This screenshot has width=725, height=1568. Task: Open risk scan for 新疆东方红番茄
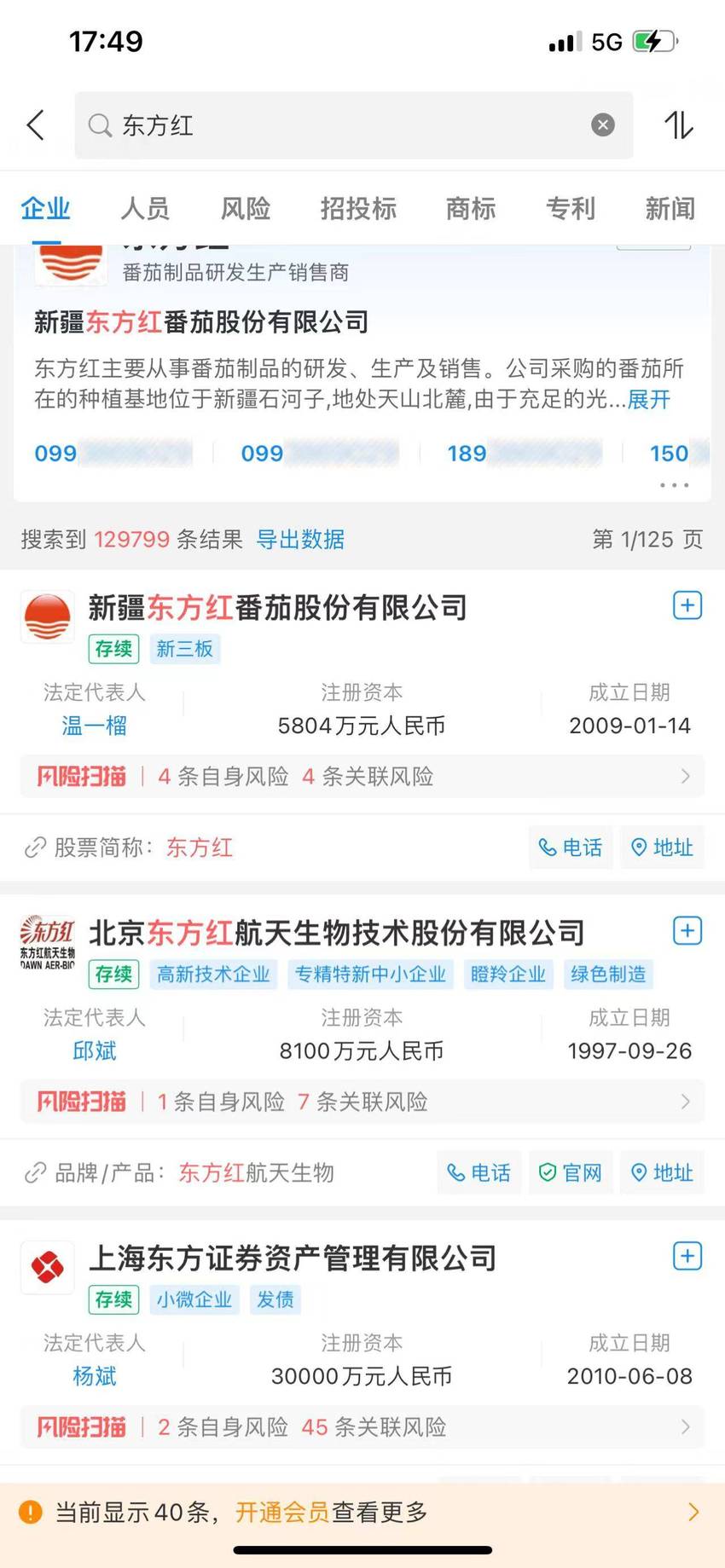(362, 776)
